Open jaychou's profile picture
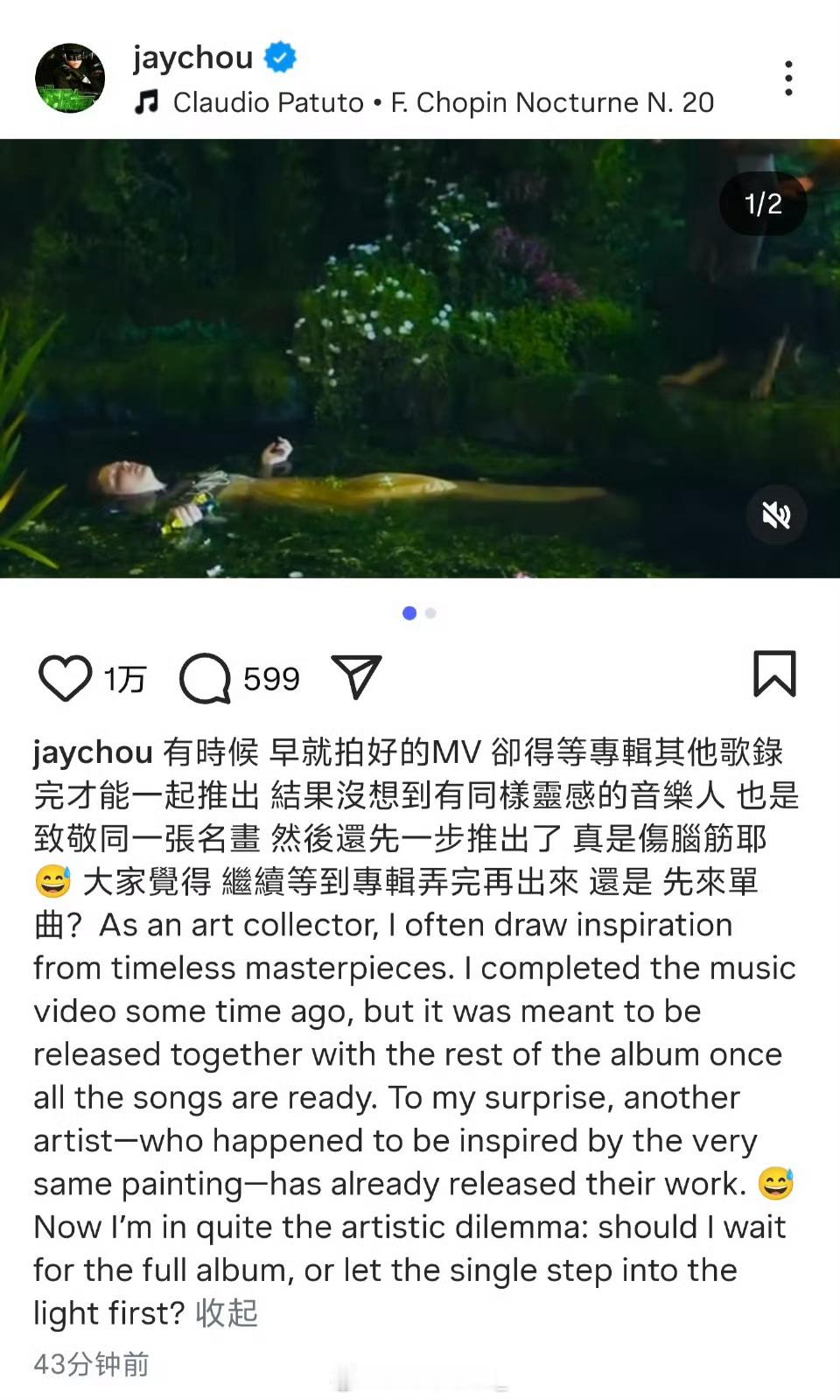 click(x=70, y=78)
